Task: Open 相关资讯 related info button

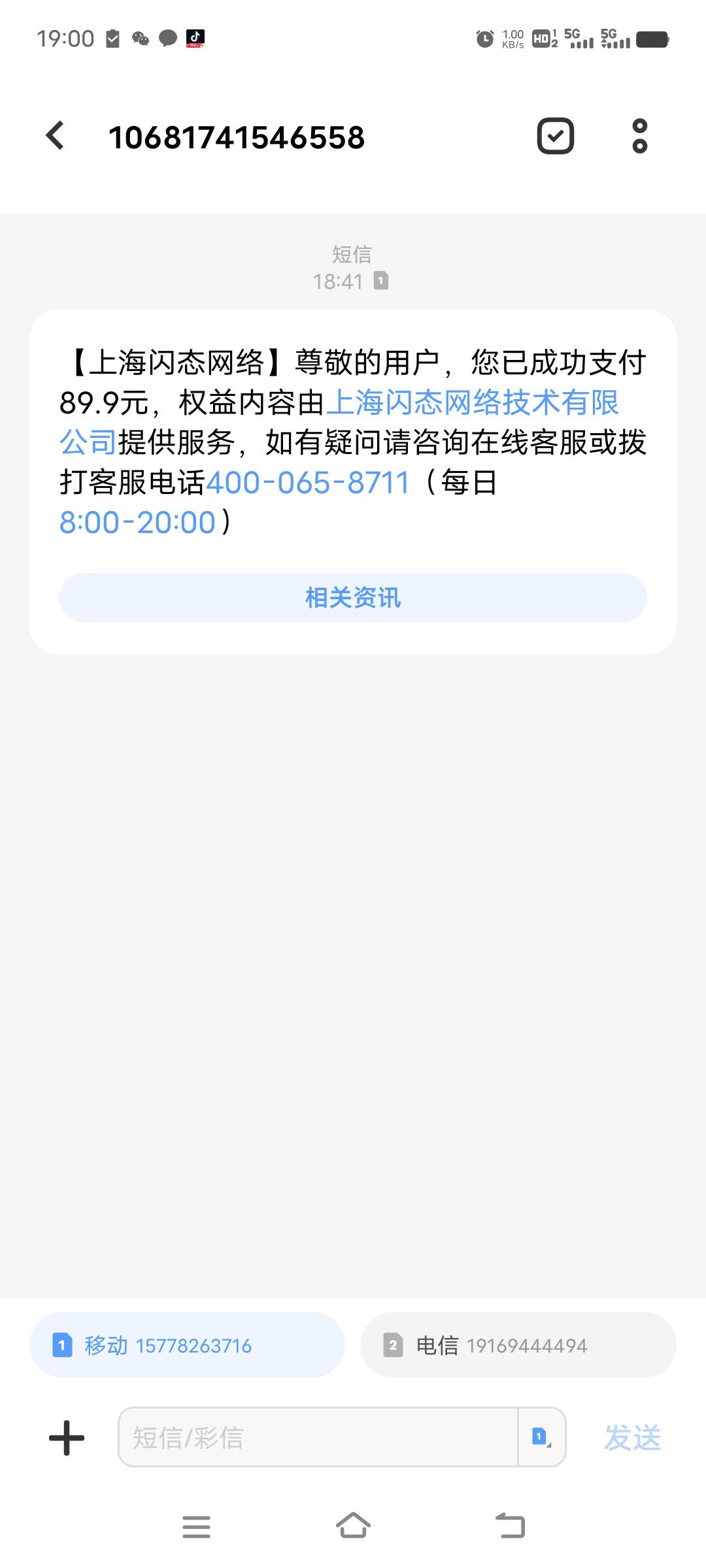Action: [353, 598]
